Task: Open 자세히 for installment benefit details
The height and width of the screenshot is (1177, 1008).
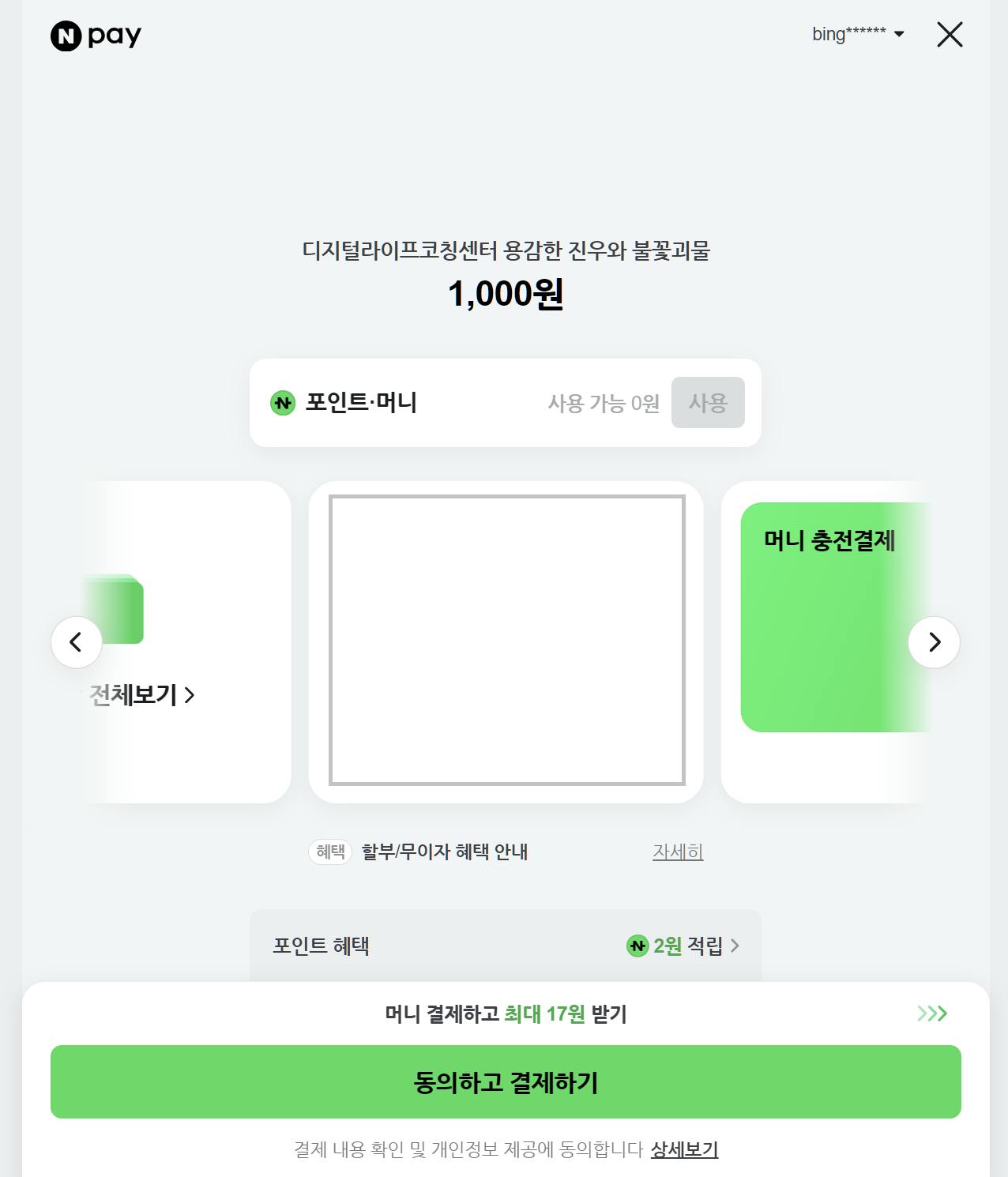Action: coord(677,852)
